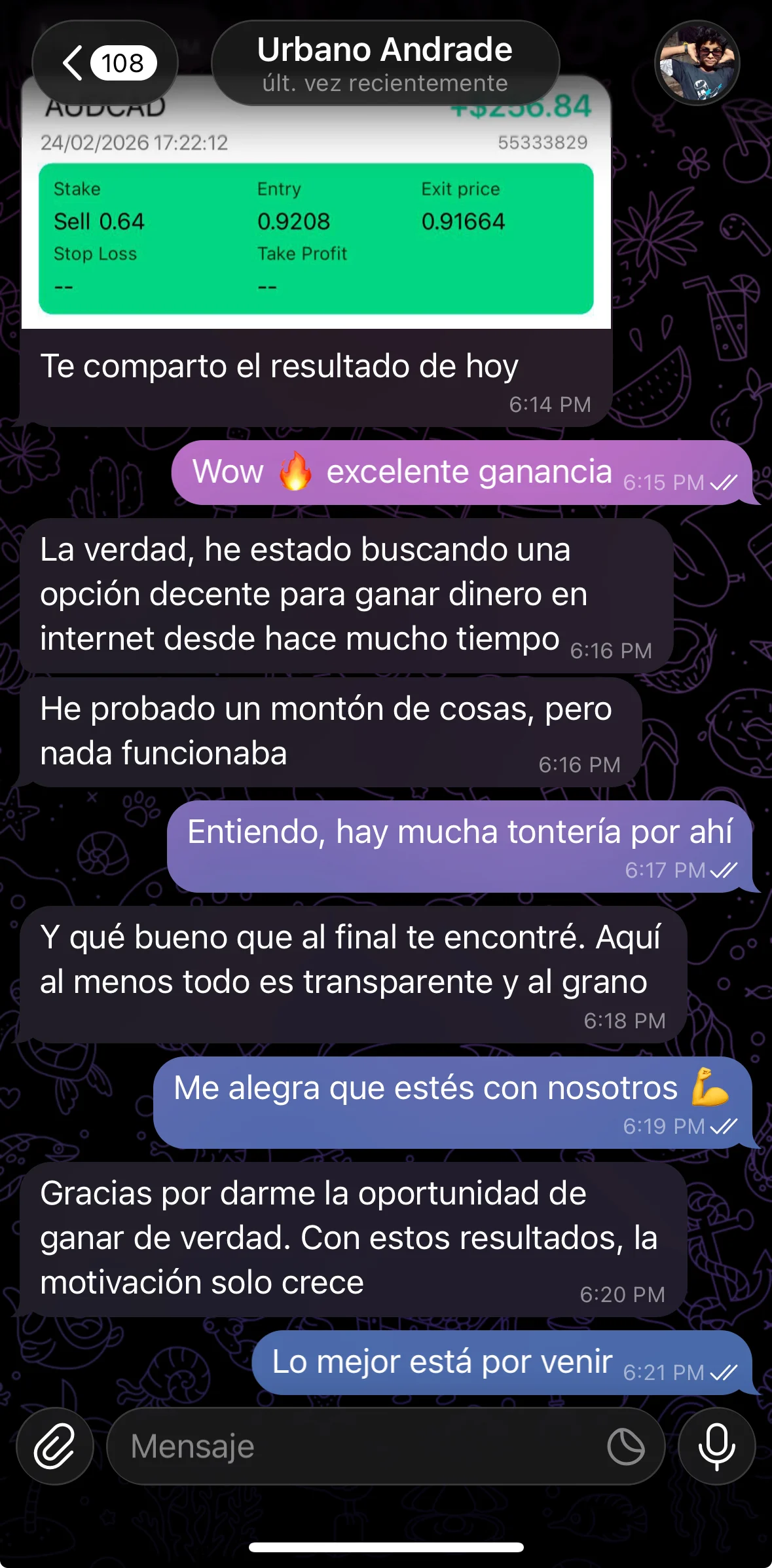Tap the voice message microphone button
The height and width of the screenshot is (1568, 772).
(x=716, y=1446)
